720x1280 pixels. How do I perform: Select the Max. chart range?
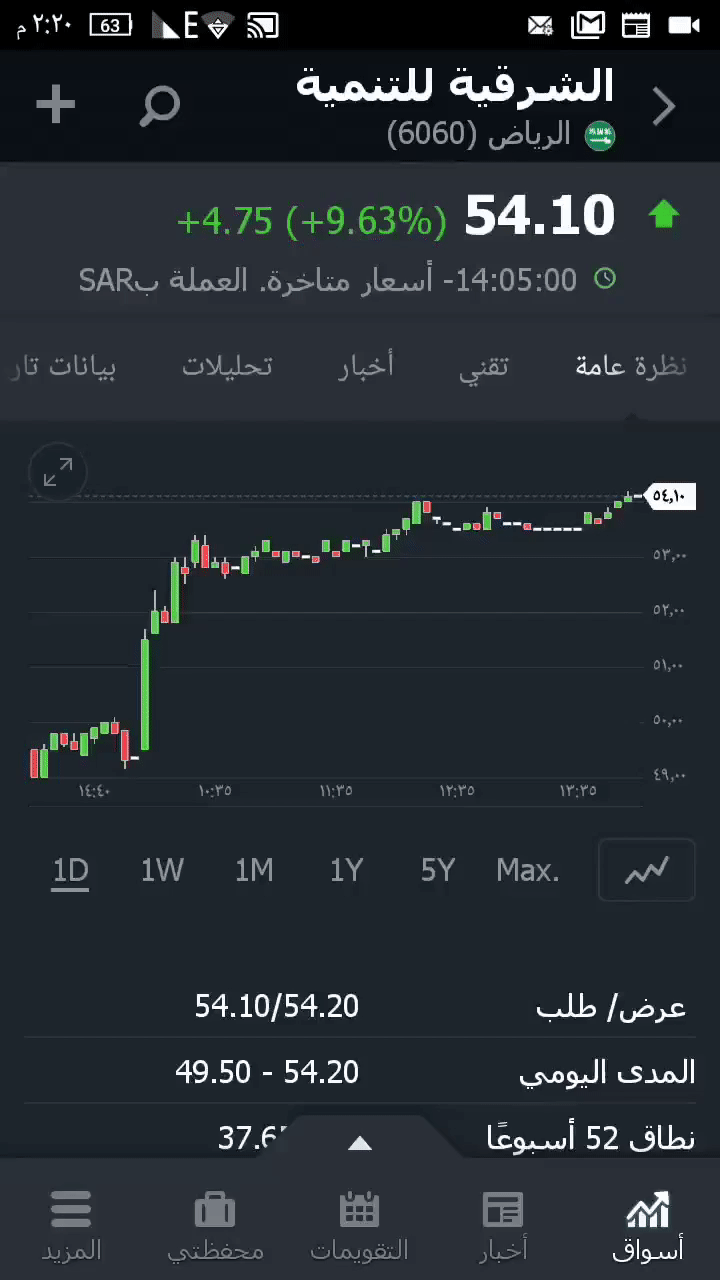pyautogui.click(x=528, y=871)
